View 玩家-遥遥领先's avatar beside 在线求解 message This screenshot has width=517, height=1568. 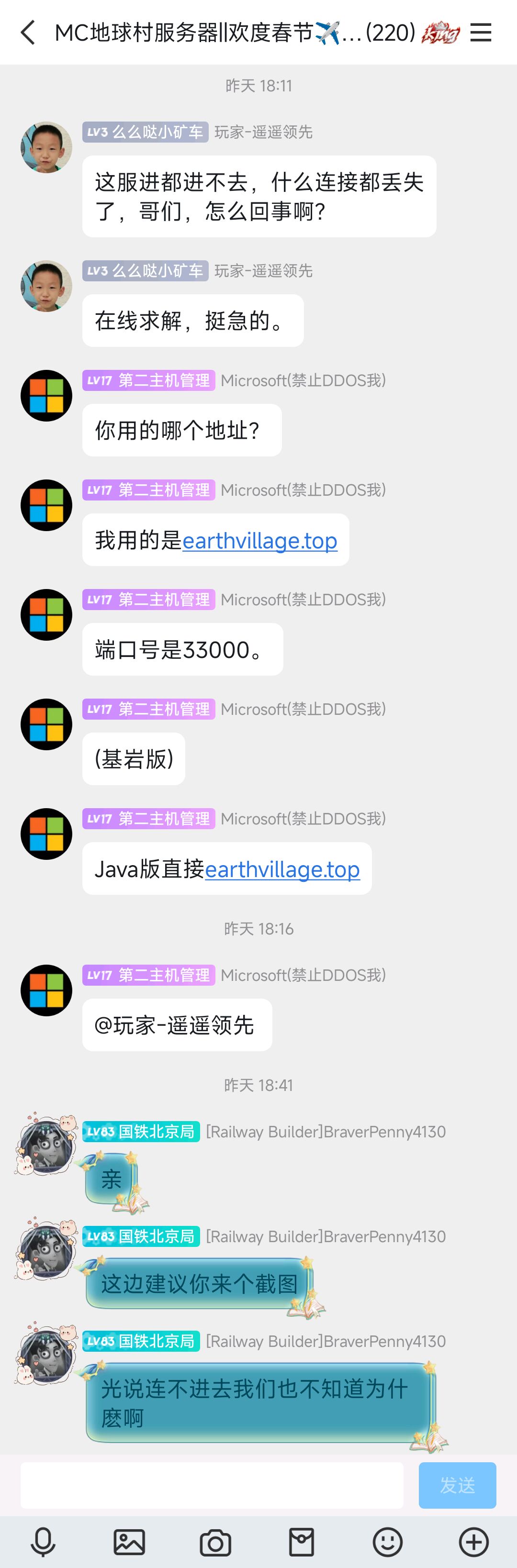point(46,286)
